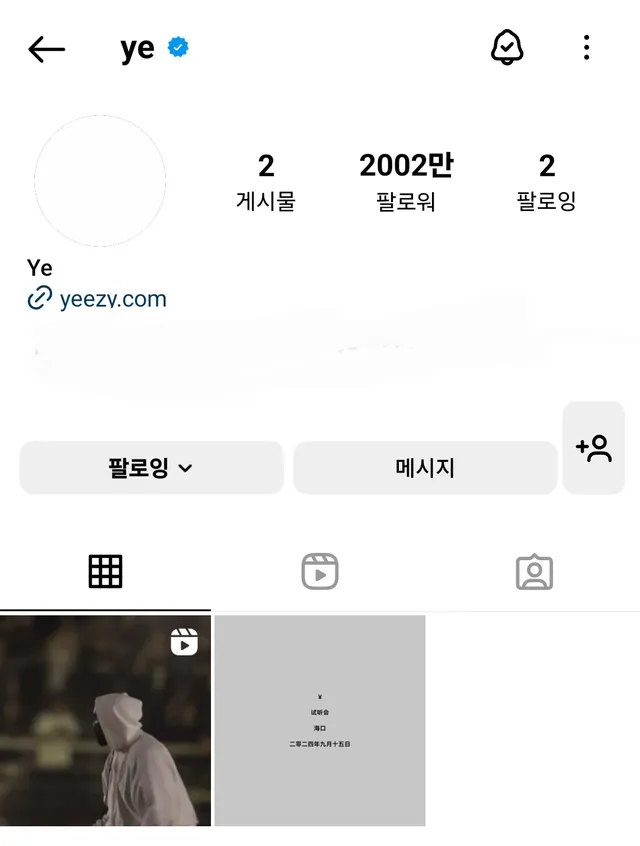Open the three-dot overflow menu
Screen dimensions: 640x846
click(586, 47)
